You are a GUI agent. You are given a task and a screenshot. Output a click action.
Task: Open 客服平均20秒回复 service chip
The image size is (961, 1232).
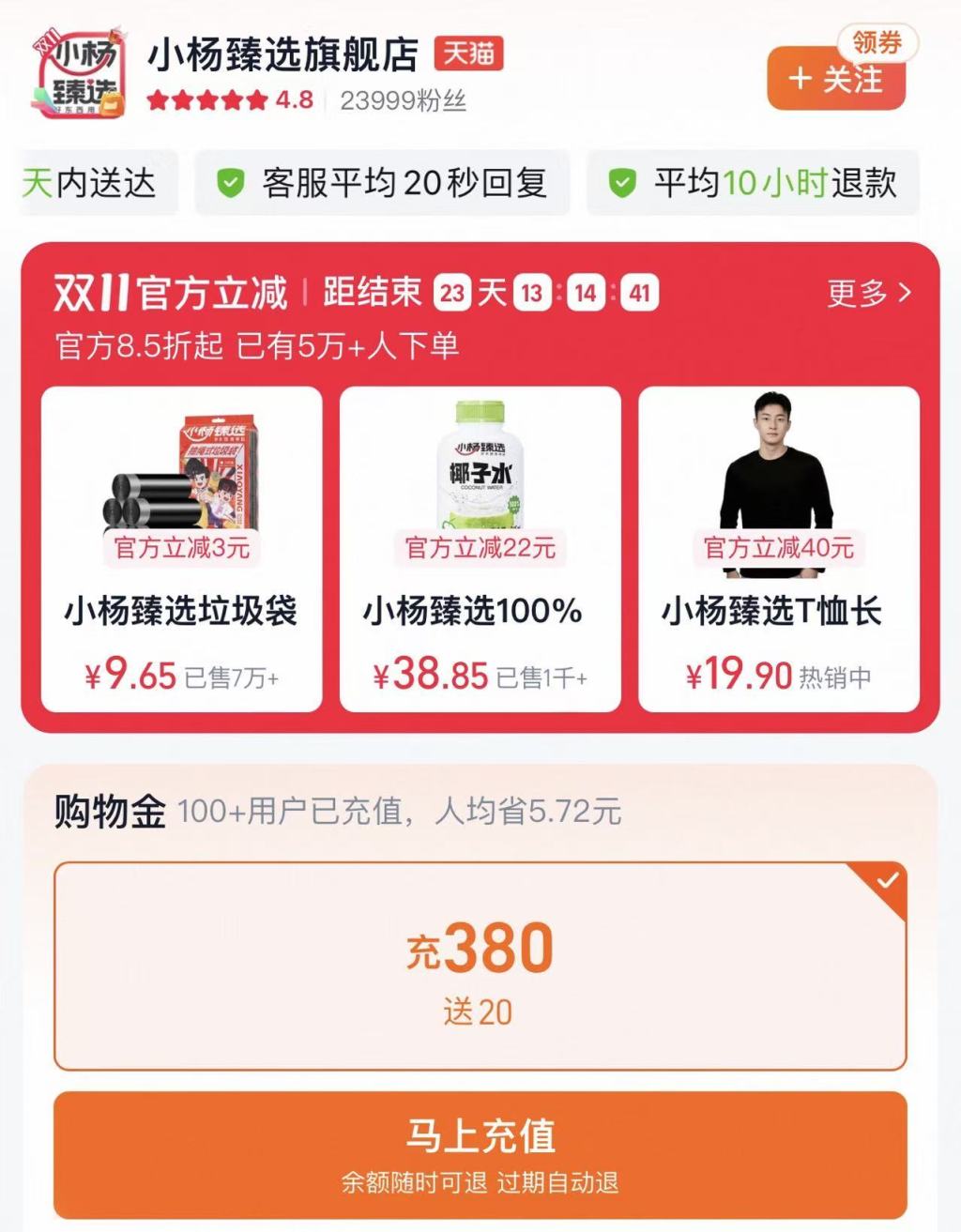382,183
